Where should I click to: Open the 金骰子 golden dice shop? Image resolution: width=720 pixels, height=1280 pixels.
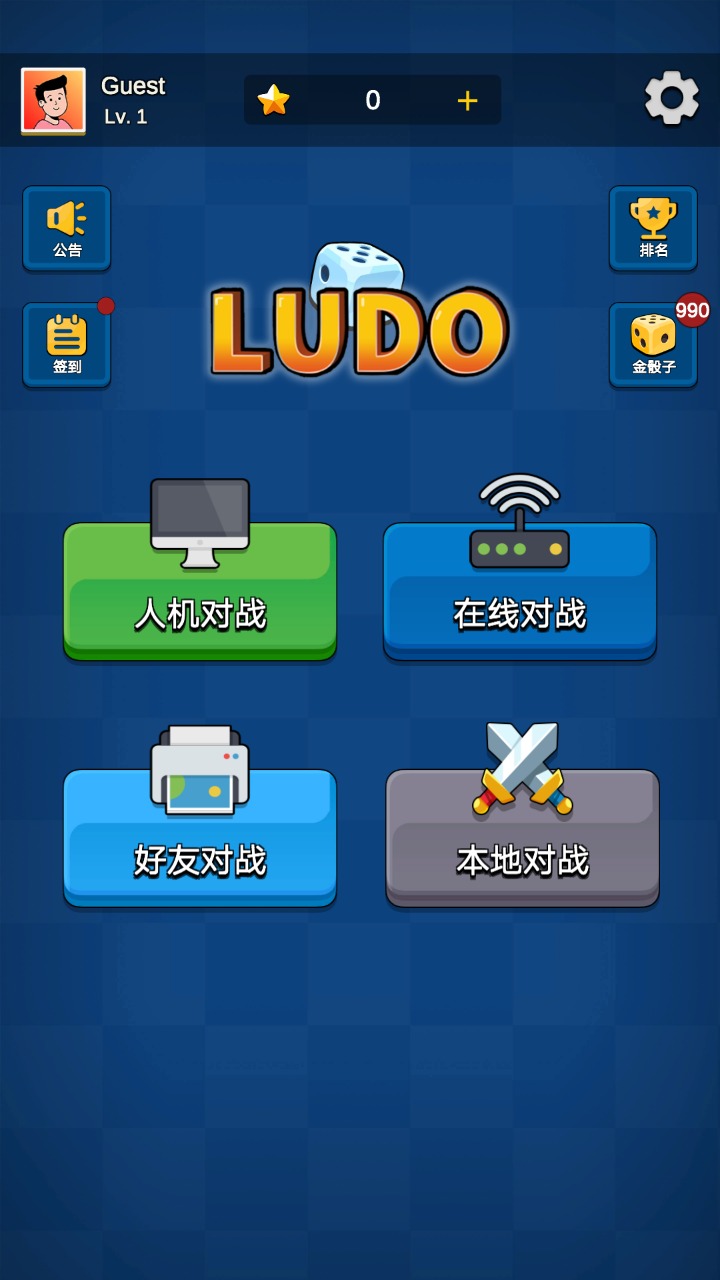tap(653, 344)
